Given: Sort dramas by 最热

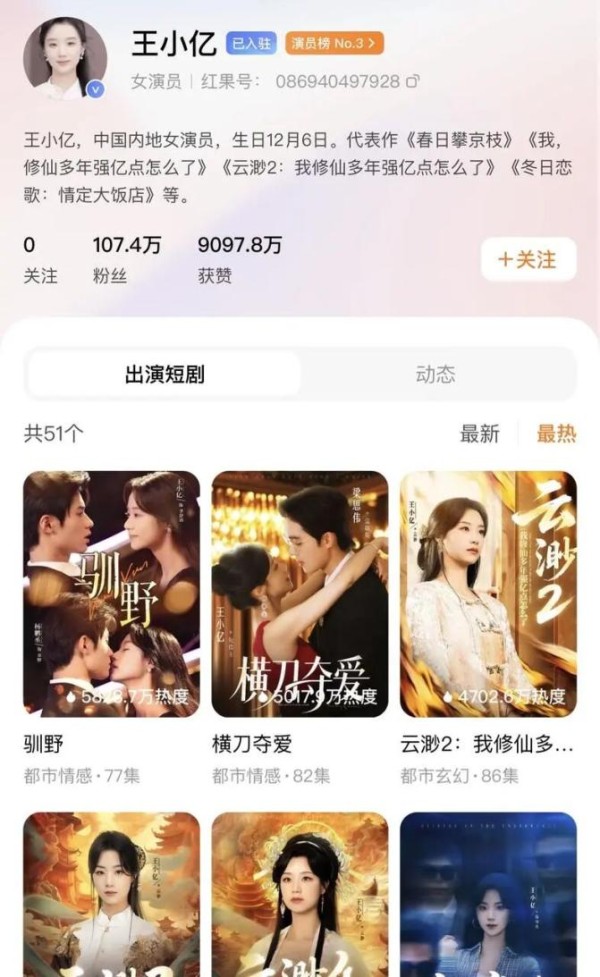Looking at the screenshot, I should tap(556, 434).
